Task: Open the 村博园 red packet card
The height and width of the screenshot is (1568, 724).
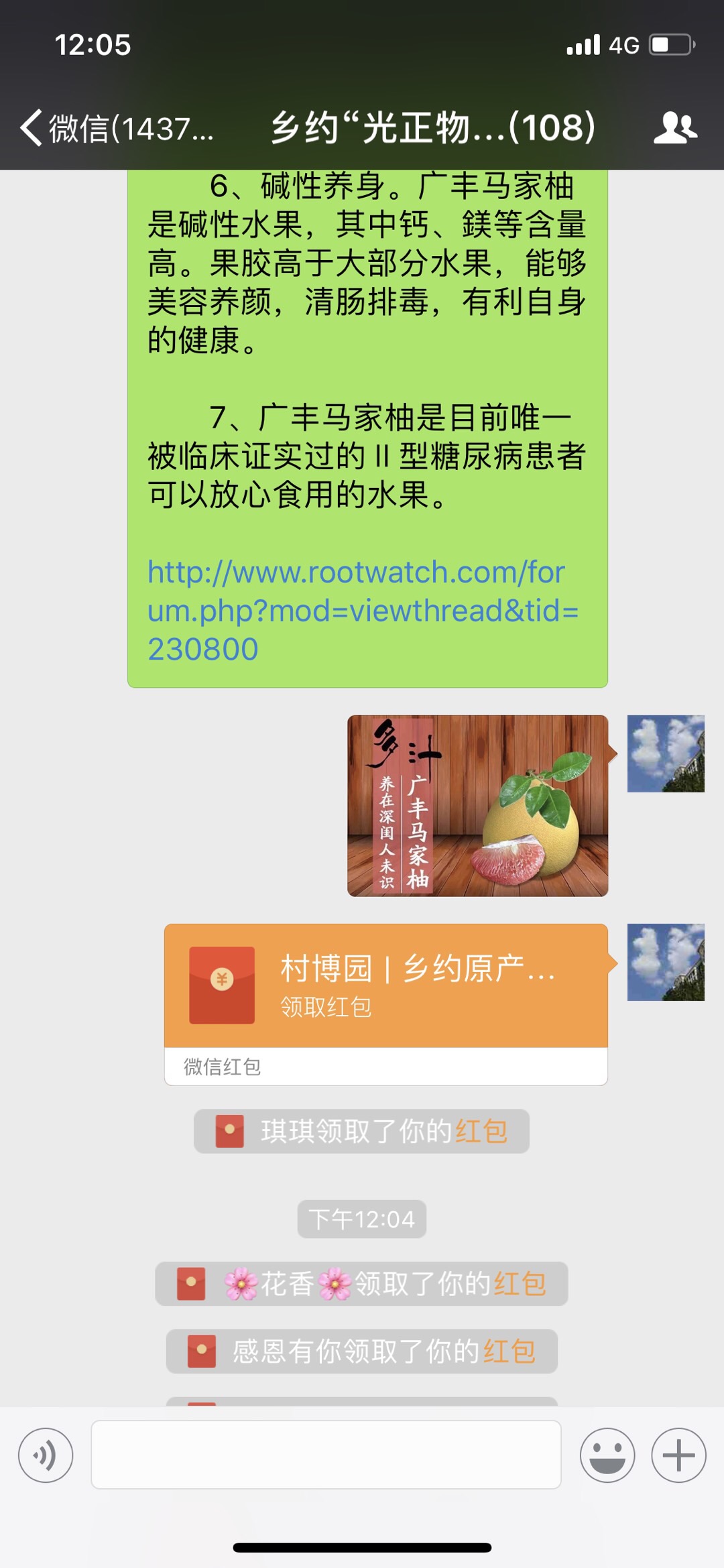Action: click(x=385, y=985)
